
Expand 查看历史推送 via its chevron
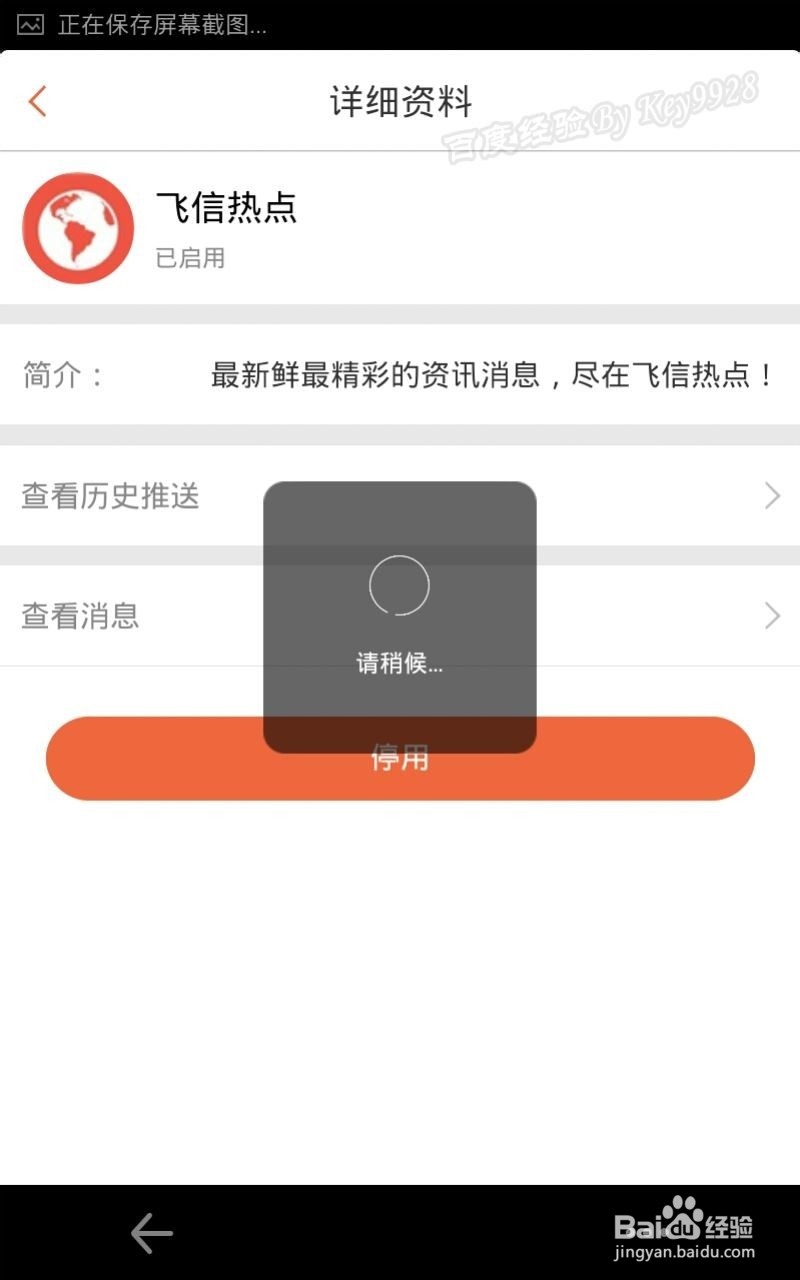[770, 496]
